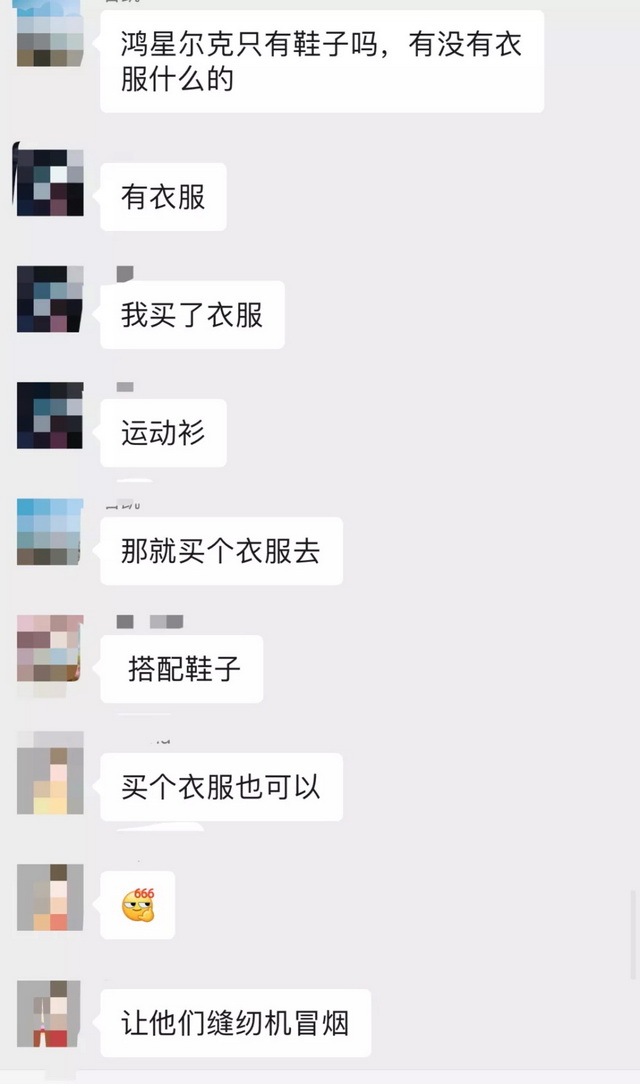The width and height of the screenshot is (640, 1084).
Task: Open avatar of sender asking about 鸿星尔克只有鞋子吗
Action: 50,35
